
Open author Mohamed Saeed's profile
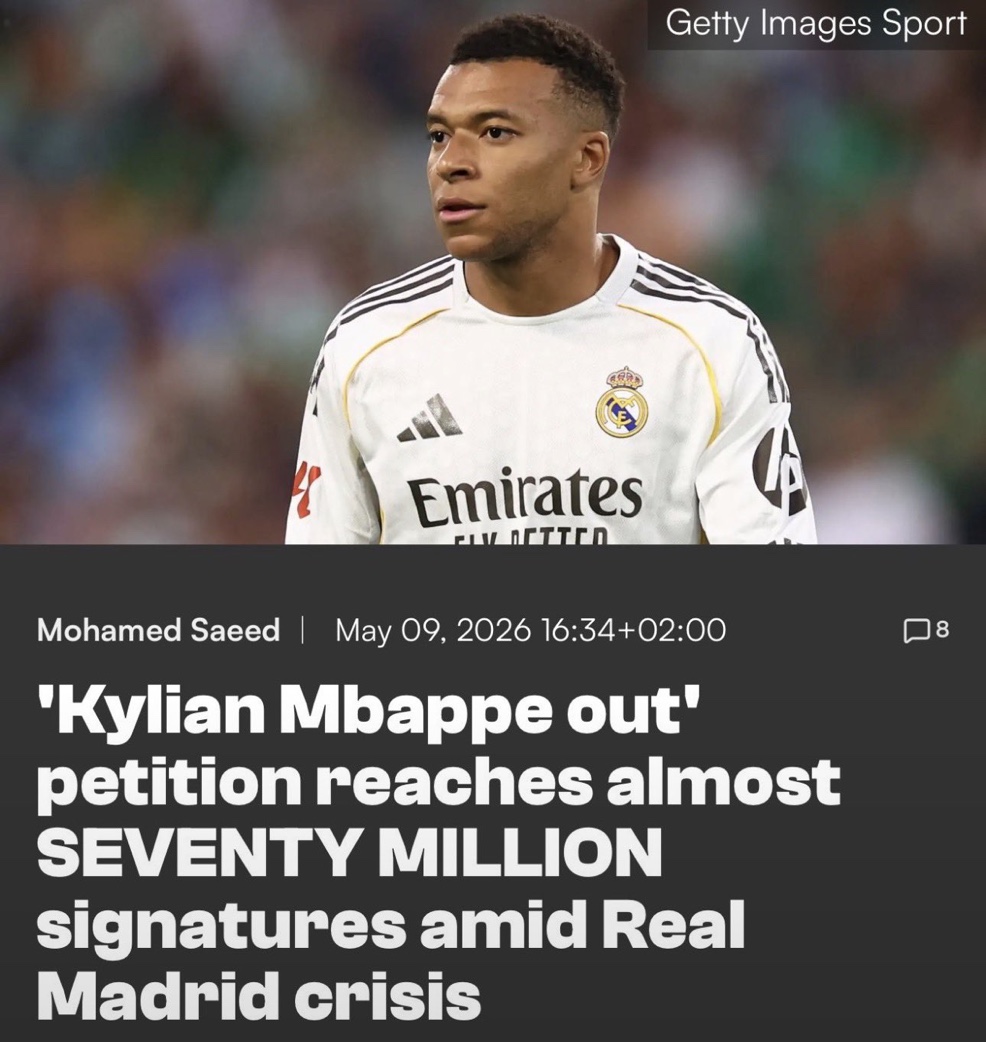tap(158, 630)
